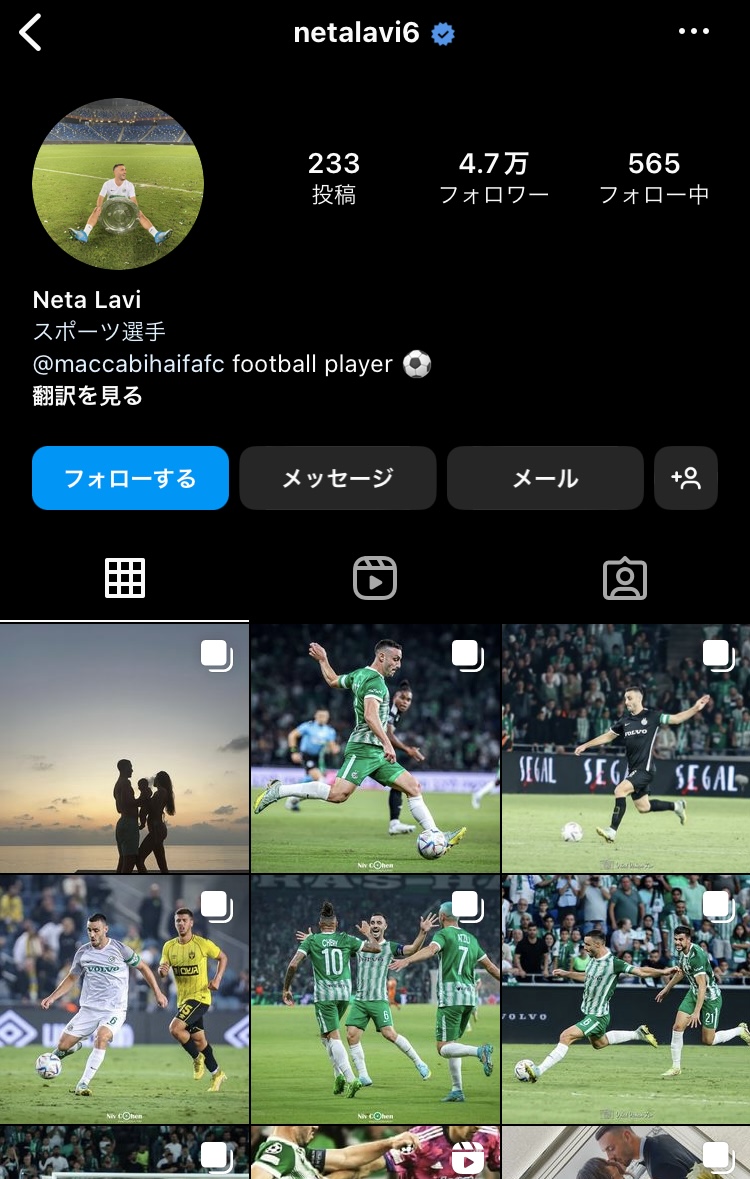Image resolution: width=750 pixels, height=1179 pixels.
Task: Open the post showing jerseys 10 and 7
Action: point(375,999)
